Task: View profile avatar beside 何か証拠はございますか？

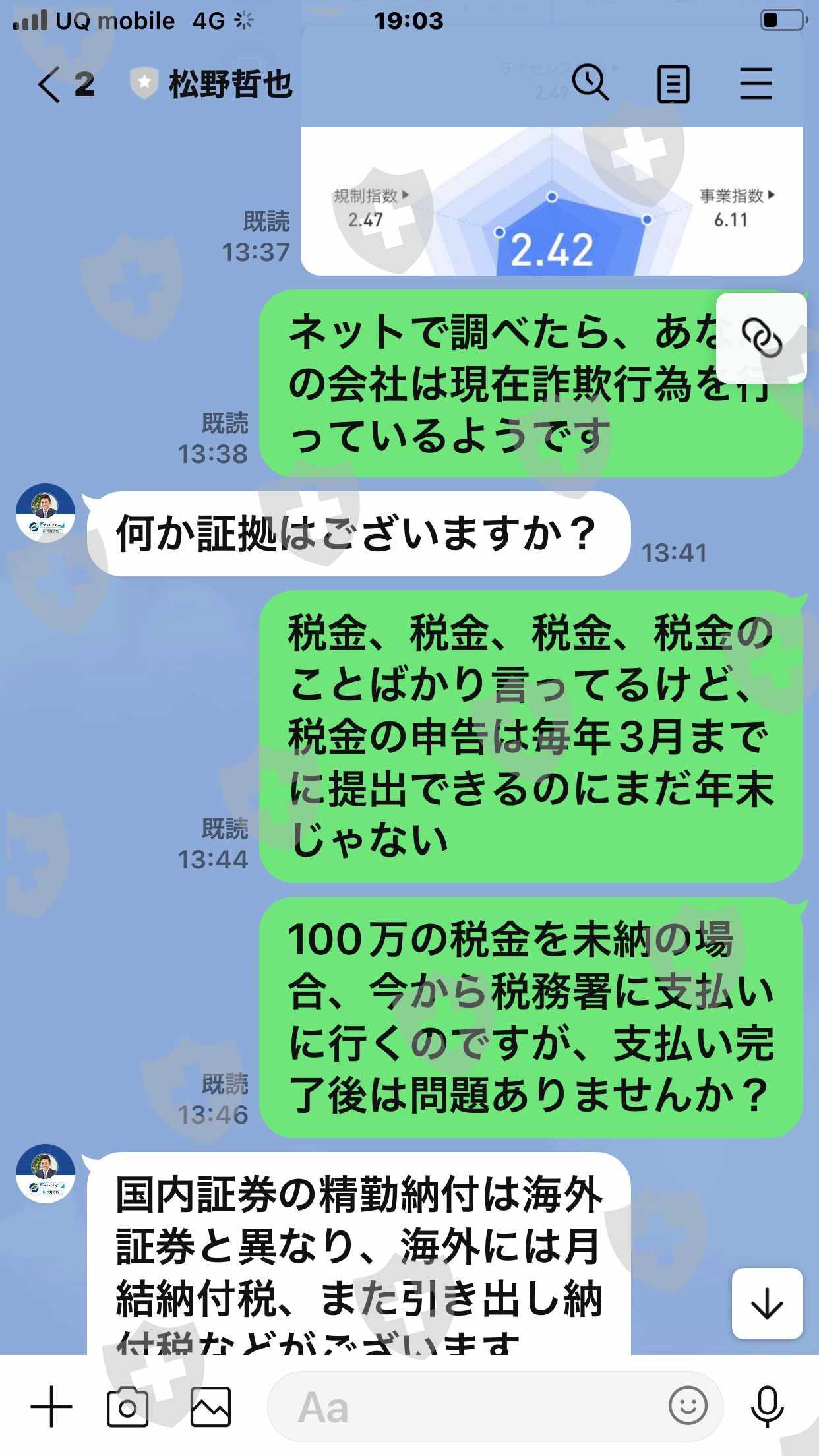Action: (45, 513)
